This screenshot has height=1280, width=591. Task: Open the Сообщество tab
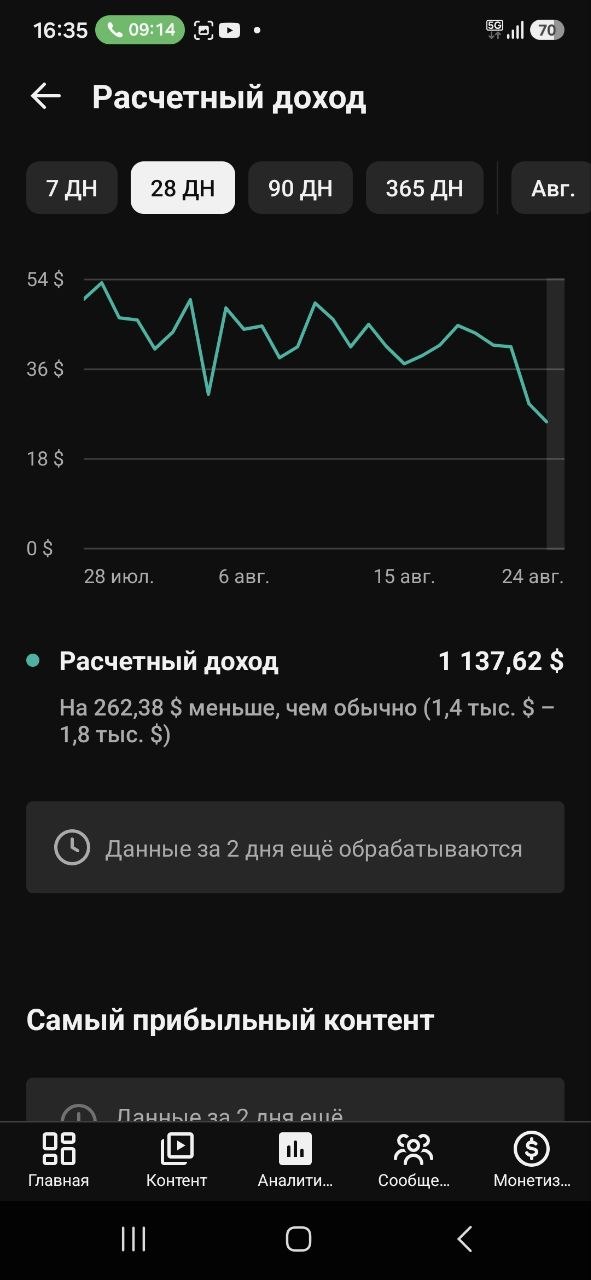(414, 1160)
